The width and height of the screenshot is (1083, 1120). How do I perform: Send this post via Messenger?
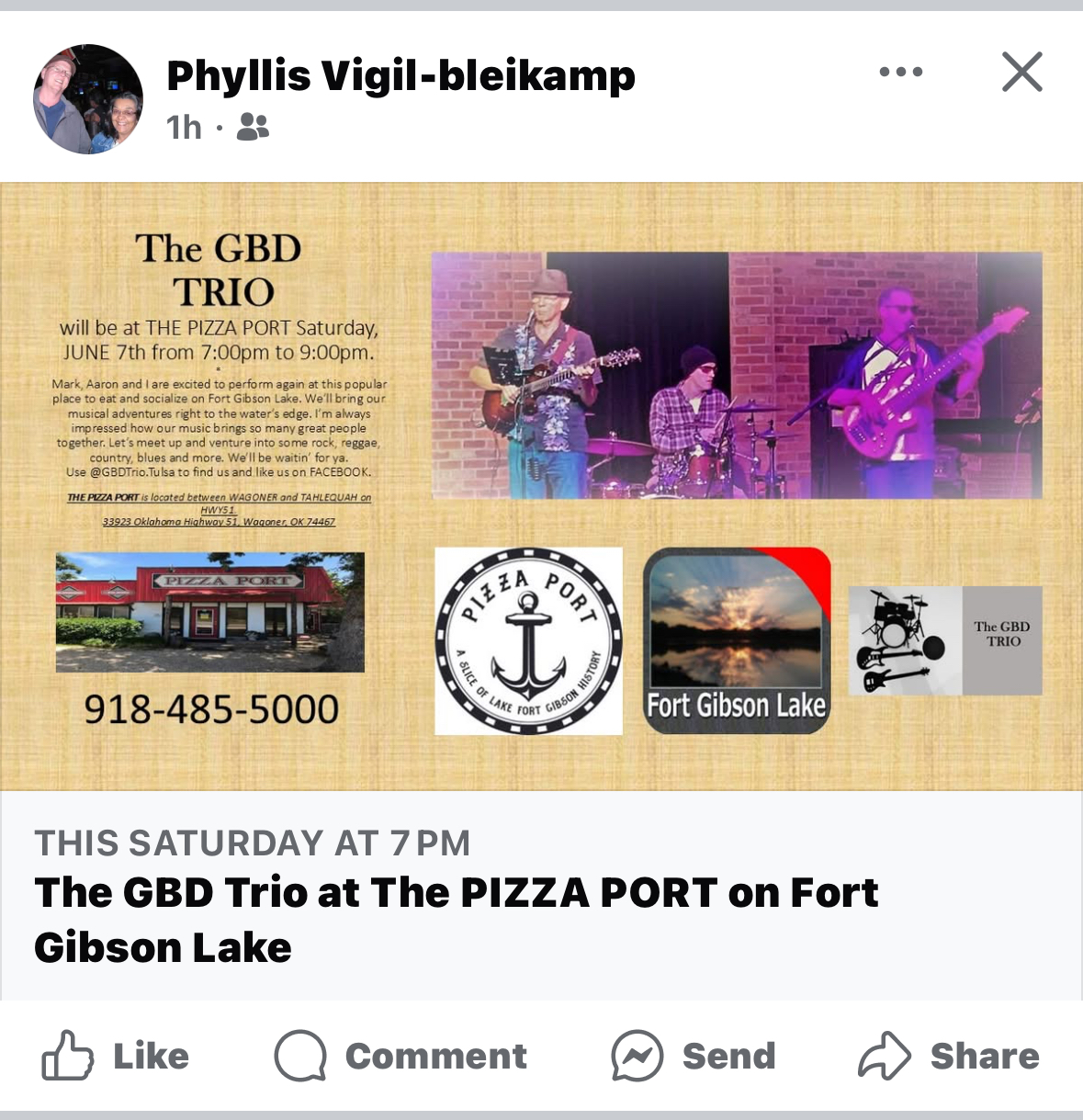point(694,1056)
